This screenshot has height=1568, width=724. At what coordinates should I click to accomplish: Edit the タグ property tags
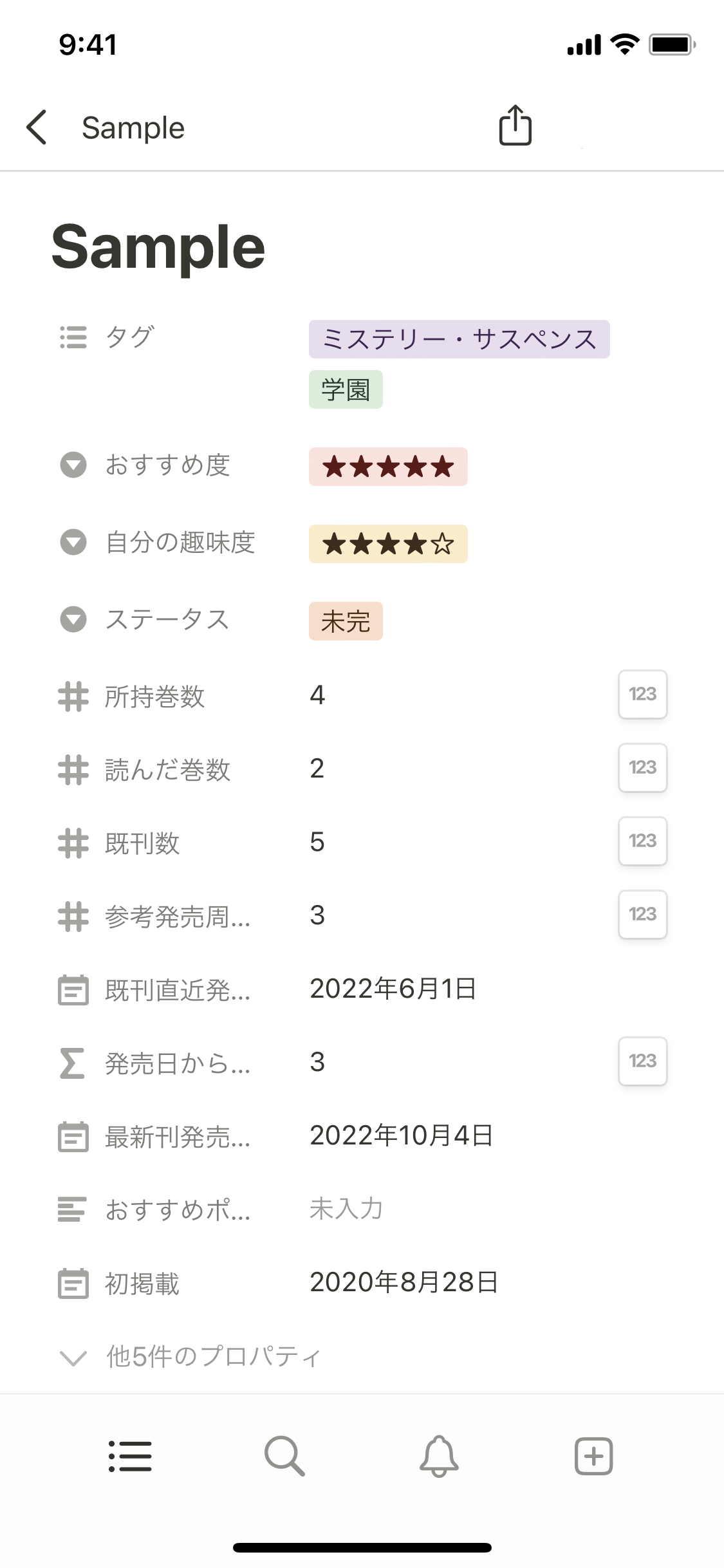tap(458, 339)
